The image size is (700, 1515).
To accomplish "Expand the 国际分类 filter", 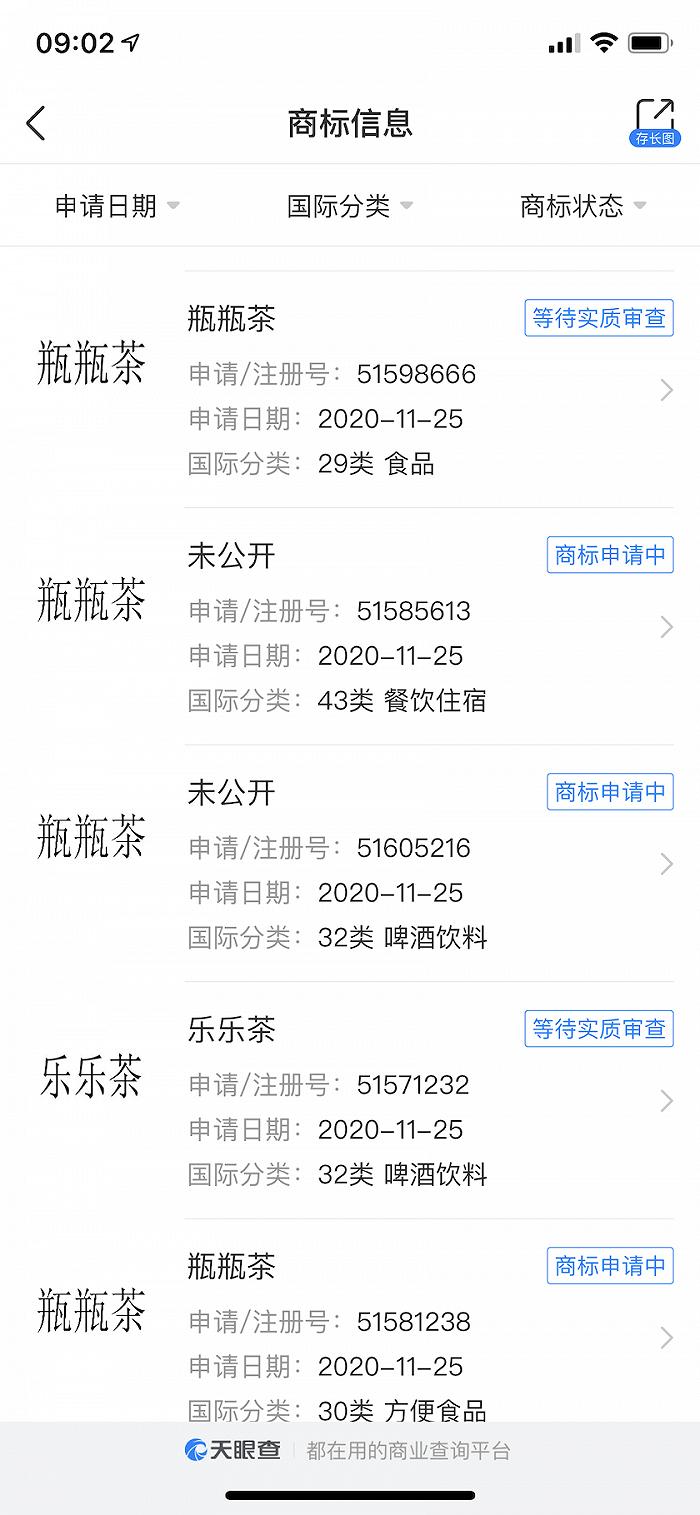I will tap(349, 206).
